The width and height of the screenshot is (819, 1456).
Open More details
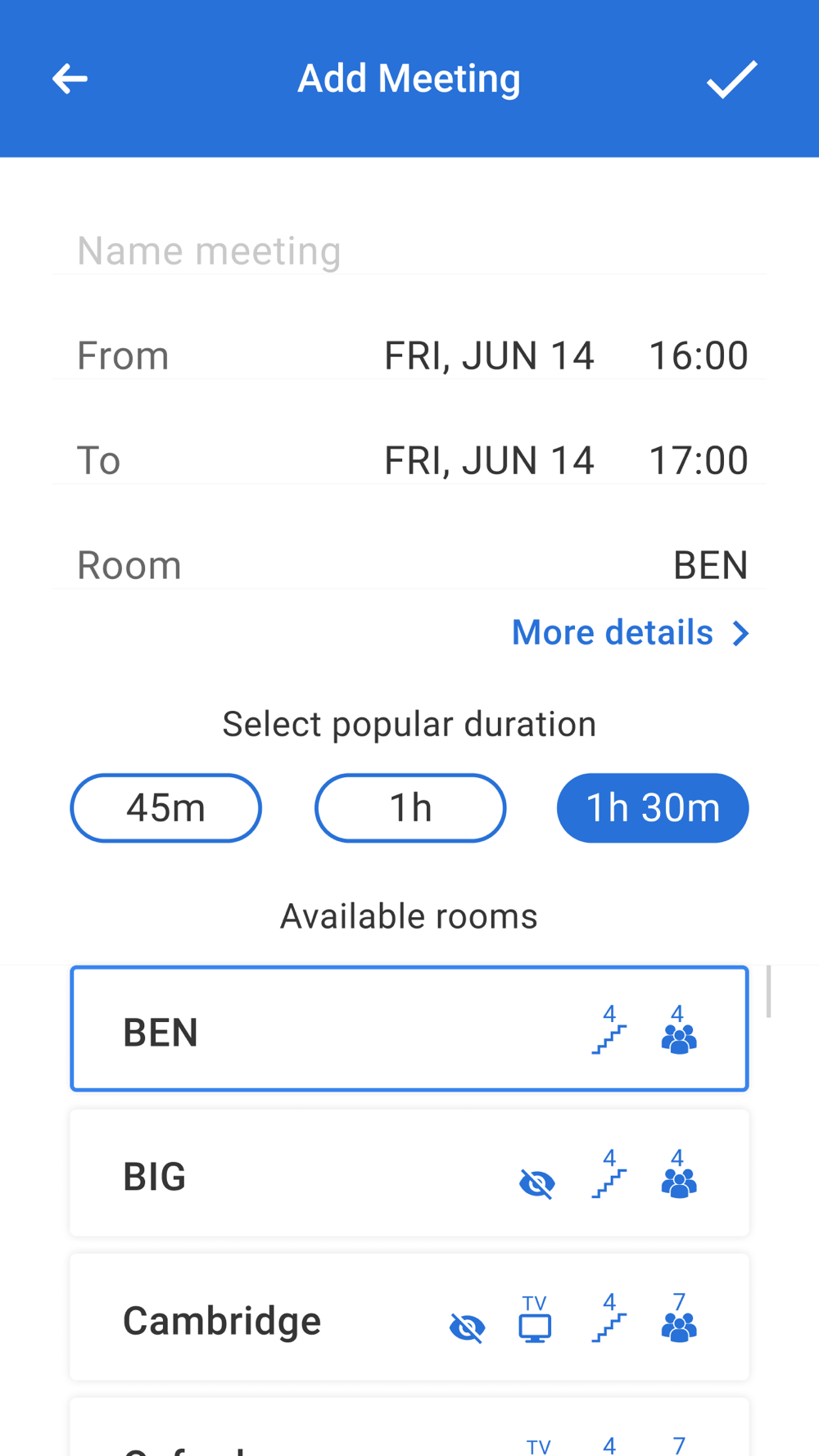[631, 633]
